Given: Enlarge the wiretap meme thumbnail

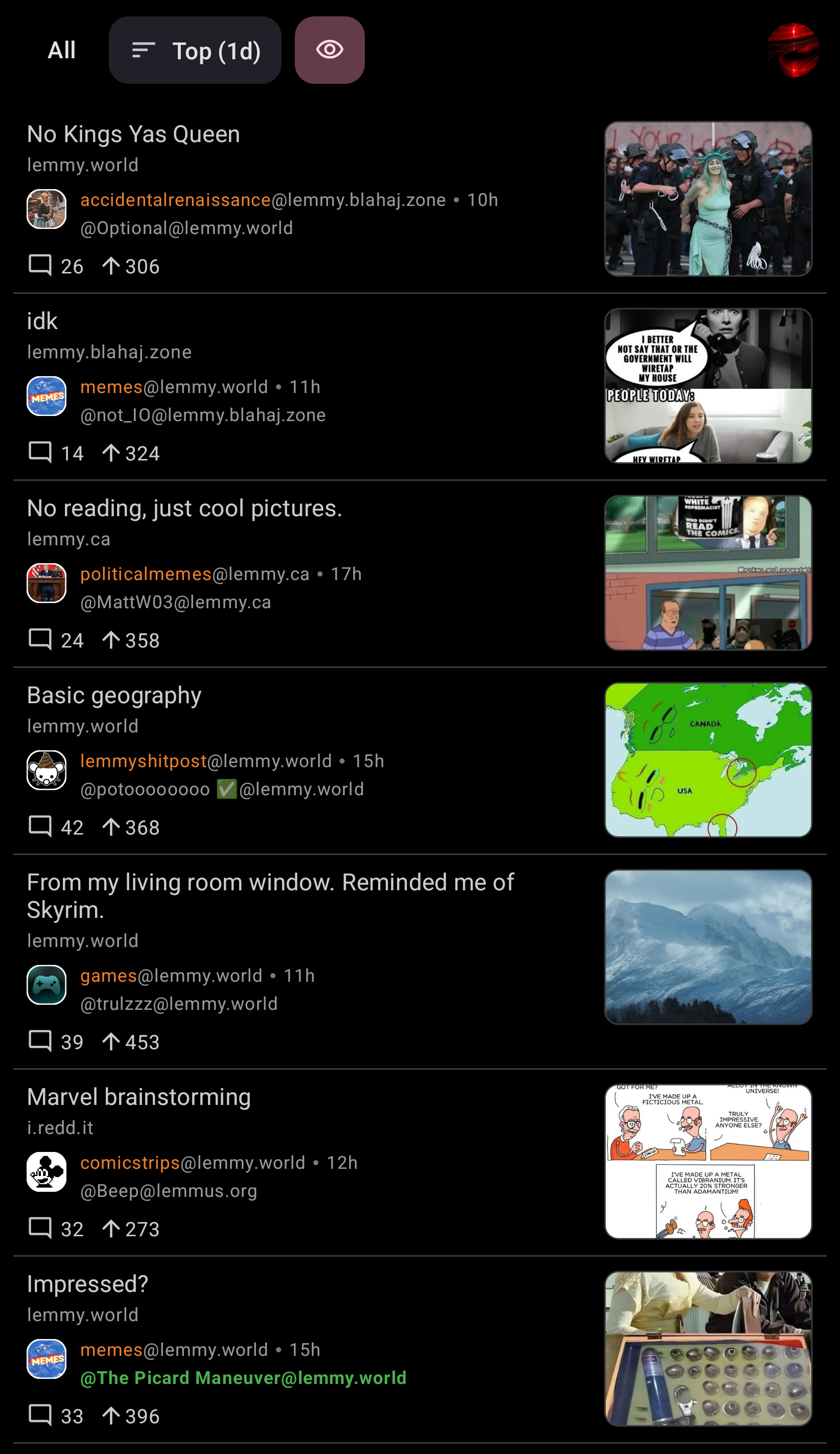Looking at the screenshot, I should point(708,385).
